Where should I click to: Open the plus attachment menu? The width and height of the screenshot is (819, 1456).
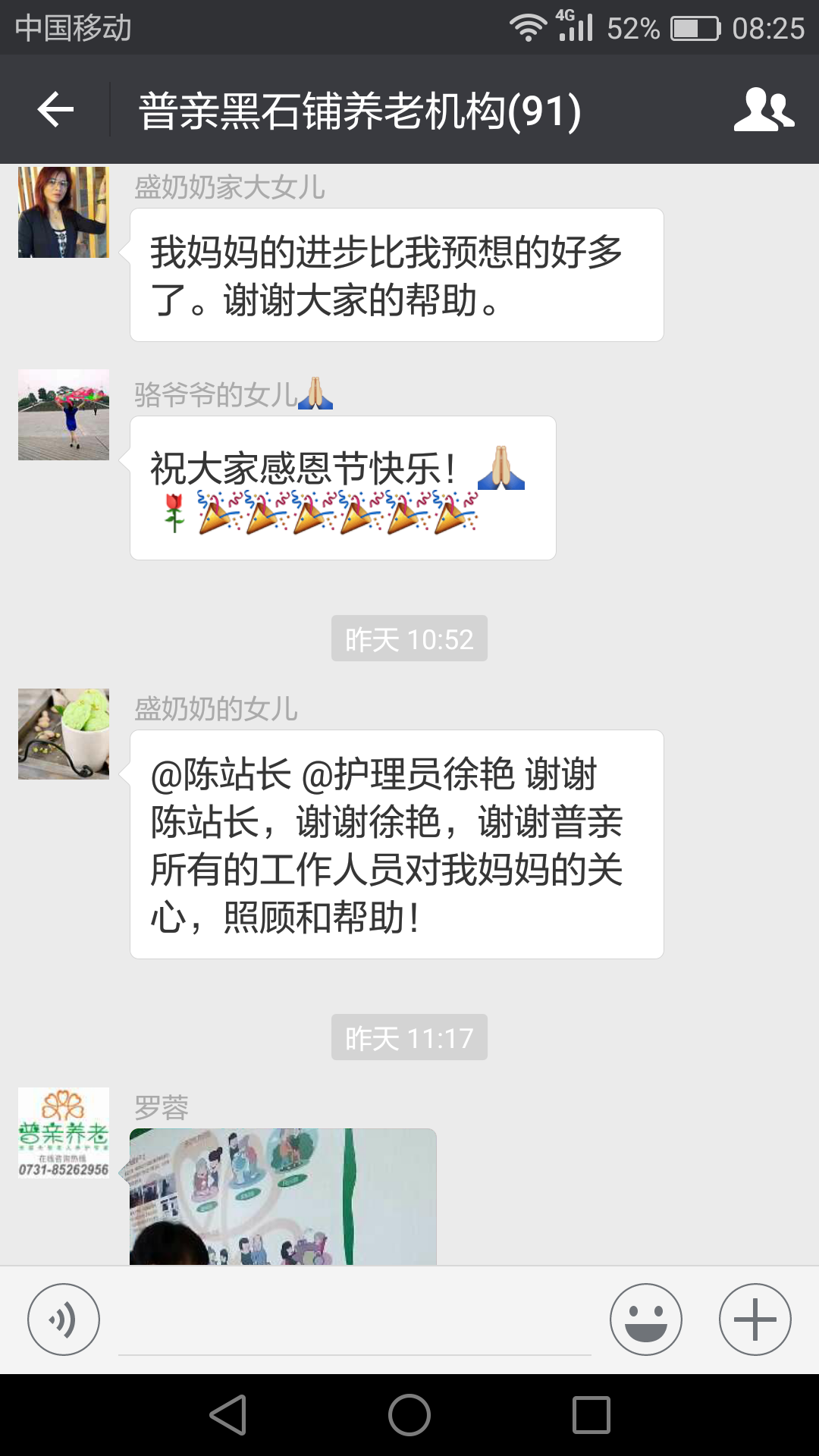point(755,1319)
